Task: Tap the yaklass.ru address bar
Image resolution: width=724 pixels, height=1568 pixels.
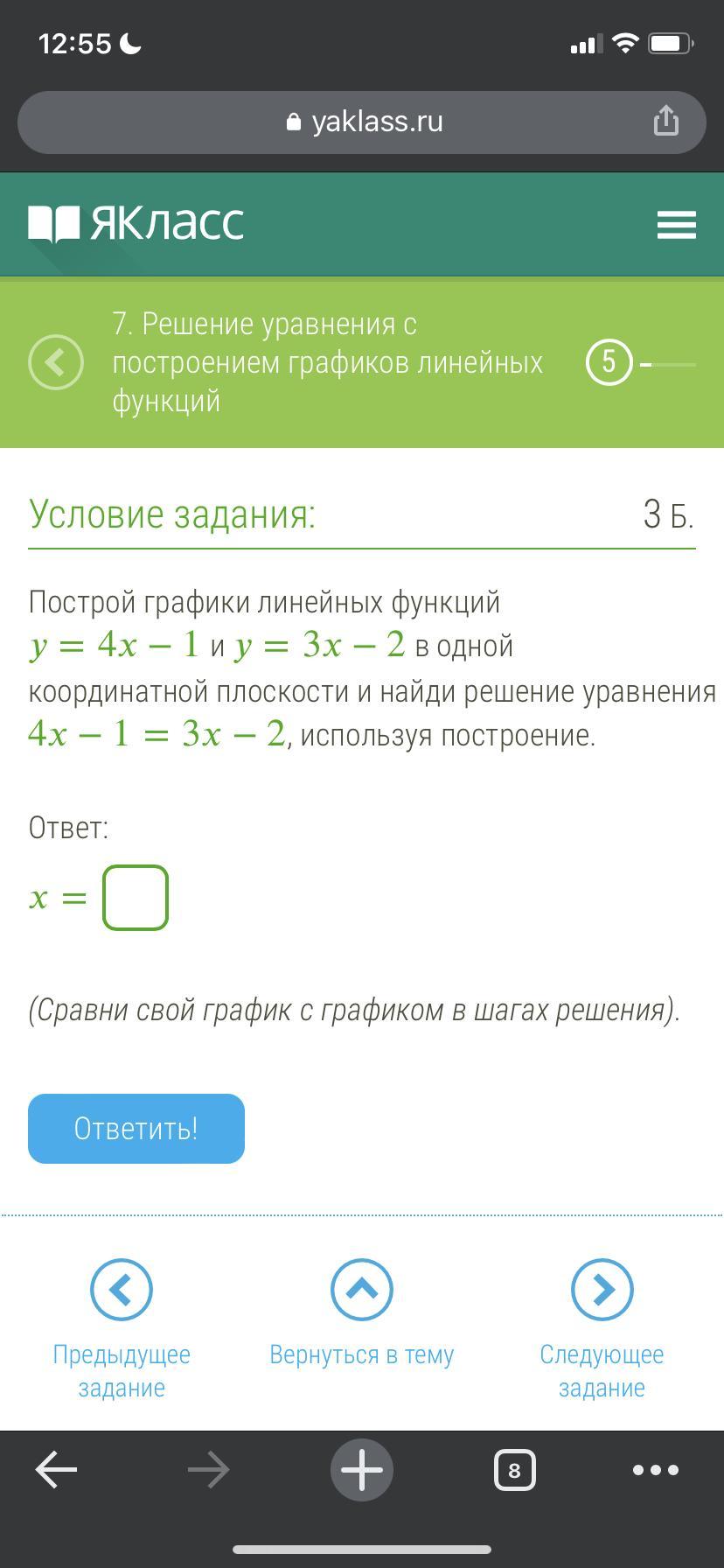Action: 362,122
